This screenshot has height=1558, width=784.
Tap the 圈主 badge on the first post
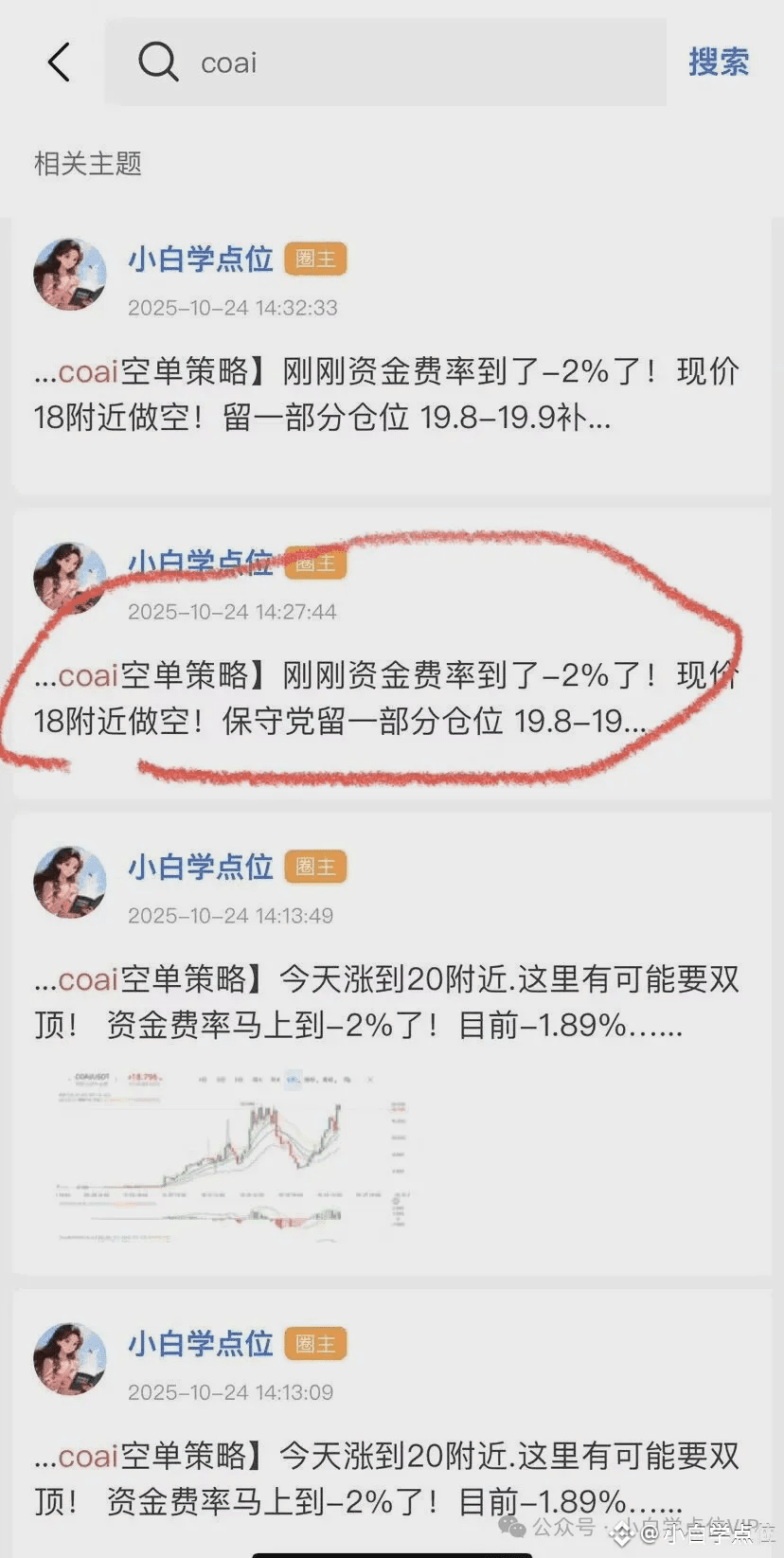click(315, 259)
